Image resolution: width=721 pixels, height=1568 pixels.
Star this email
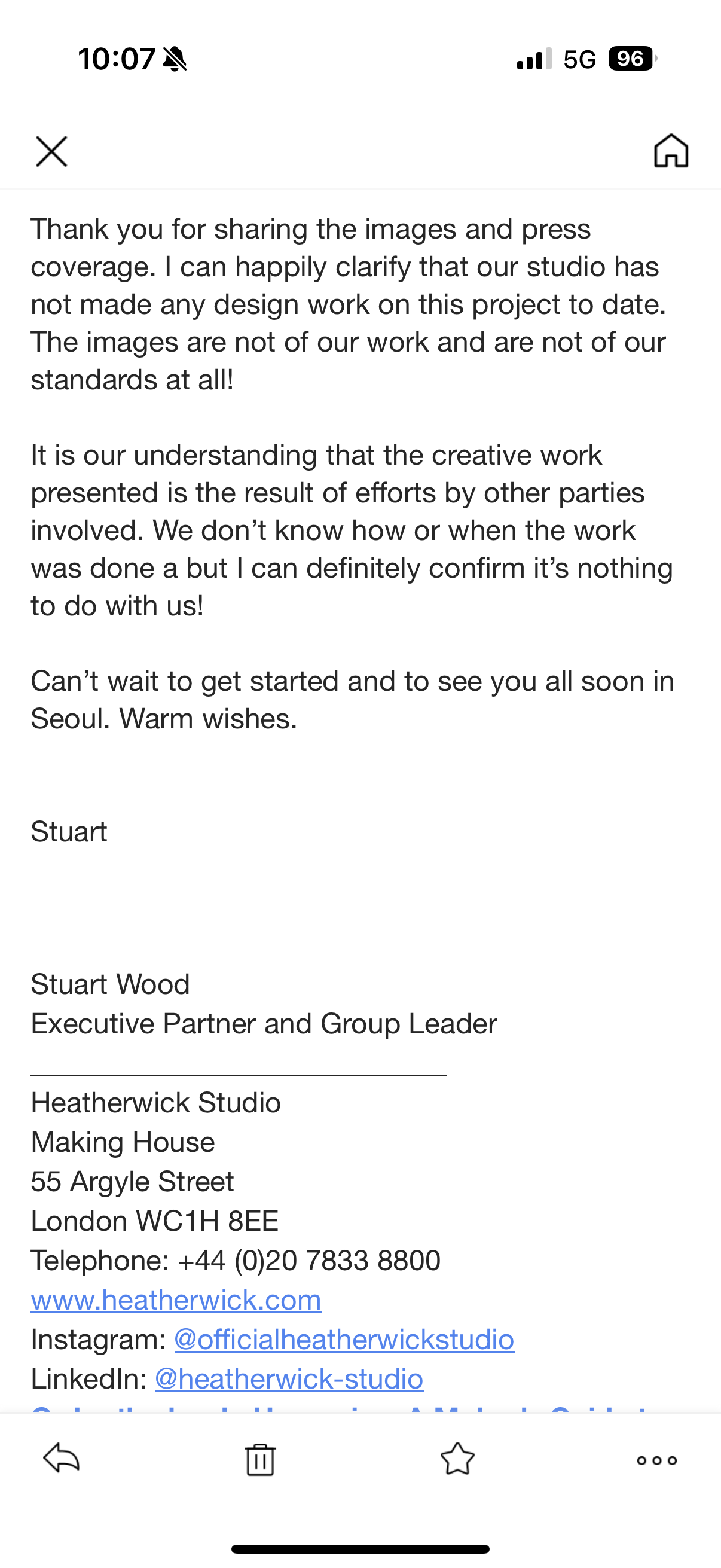coord(457,1459)
